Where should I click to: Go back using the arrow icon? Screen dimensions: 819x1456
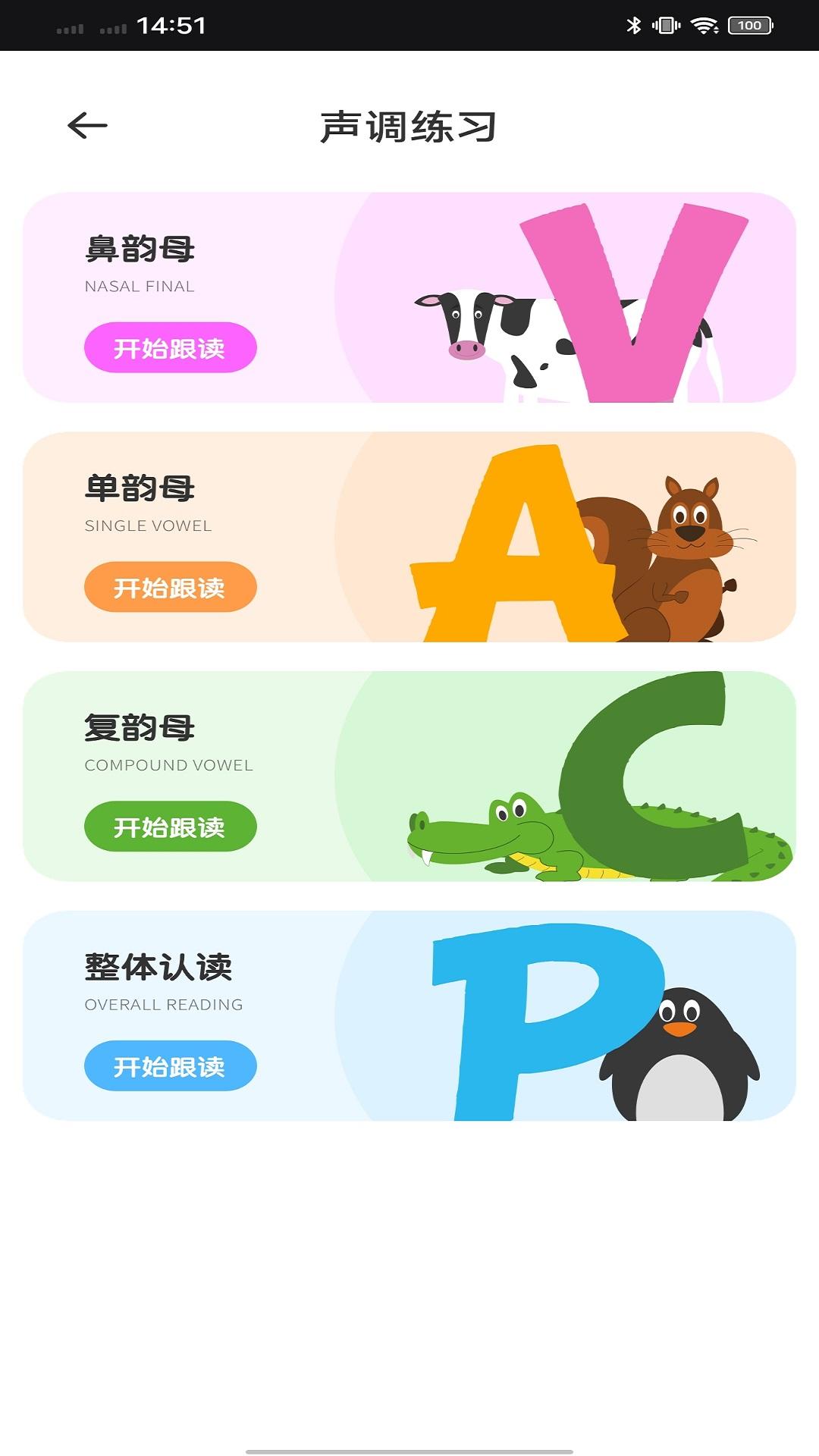click(88, 126)
